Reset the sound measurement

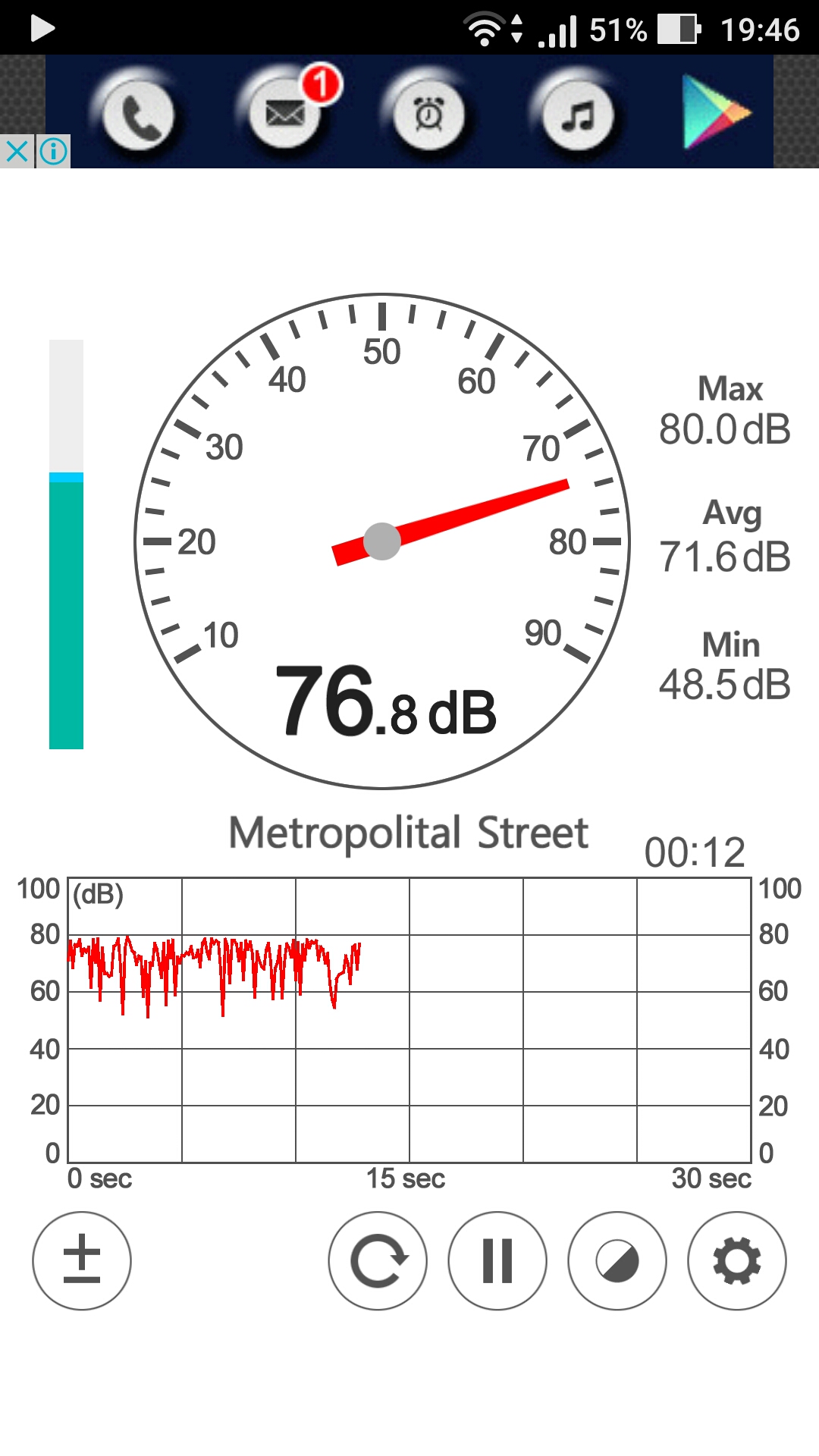coord(378,1260)
